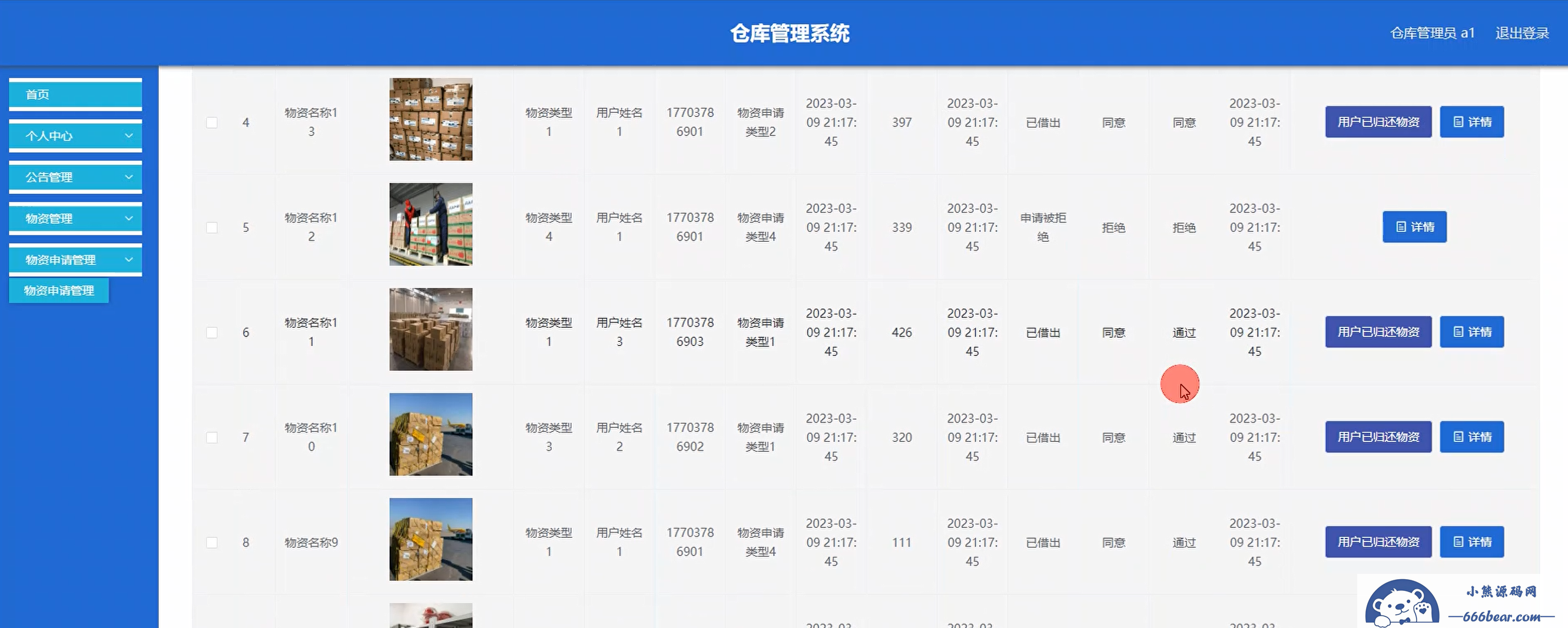The image size is (1568, 628).
Task: Check the box for row 7
Action: click(x=212, y=437)
